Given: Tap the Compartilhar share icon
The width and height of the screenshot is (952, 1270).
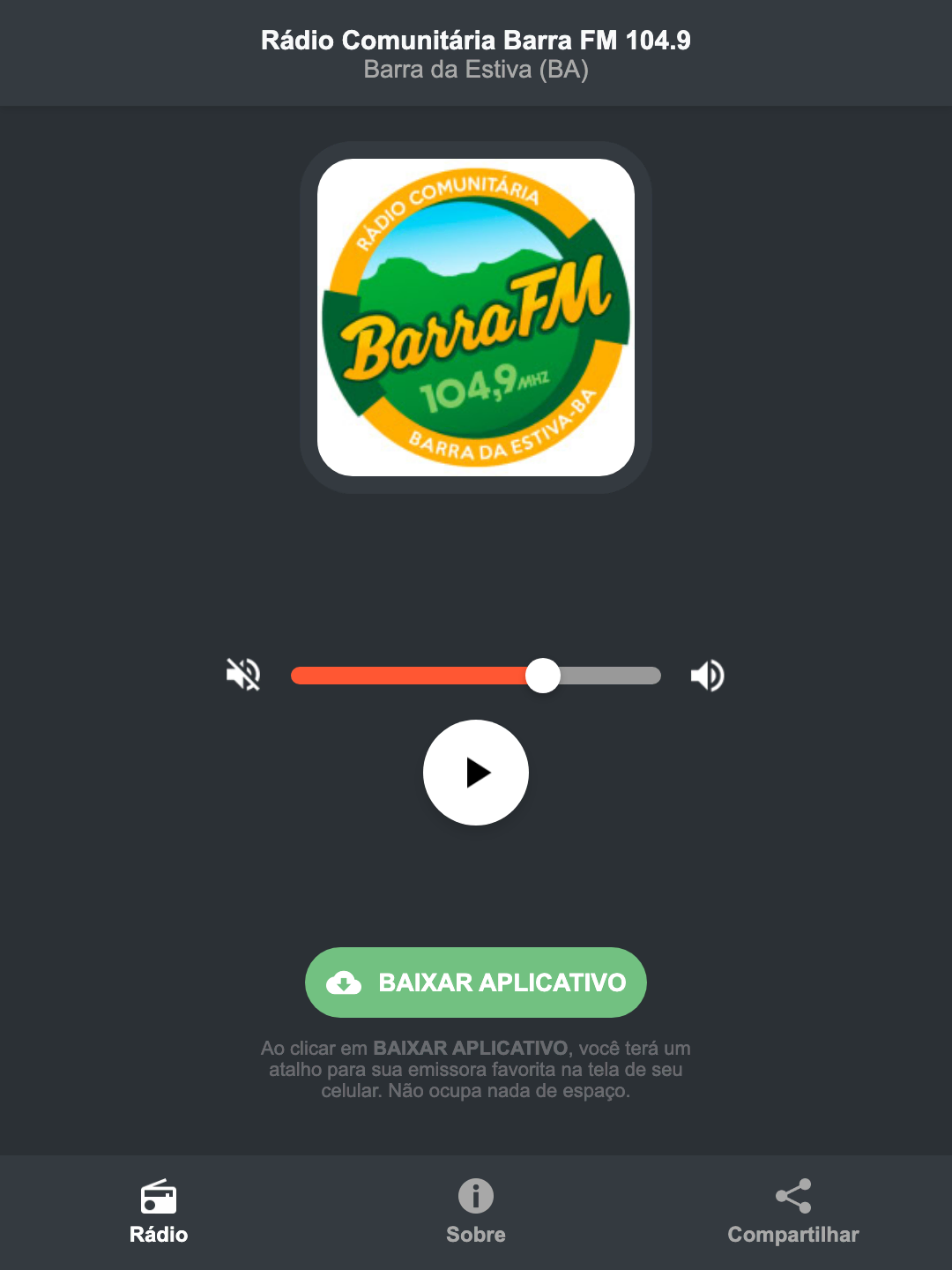Looking at the screenshot, I should [792, 1194].
